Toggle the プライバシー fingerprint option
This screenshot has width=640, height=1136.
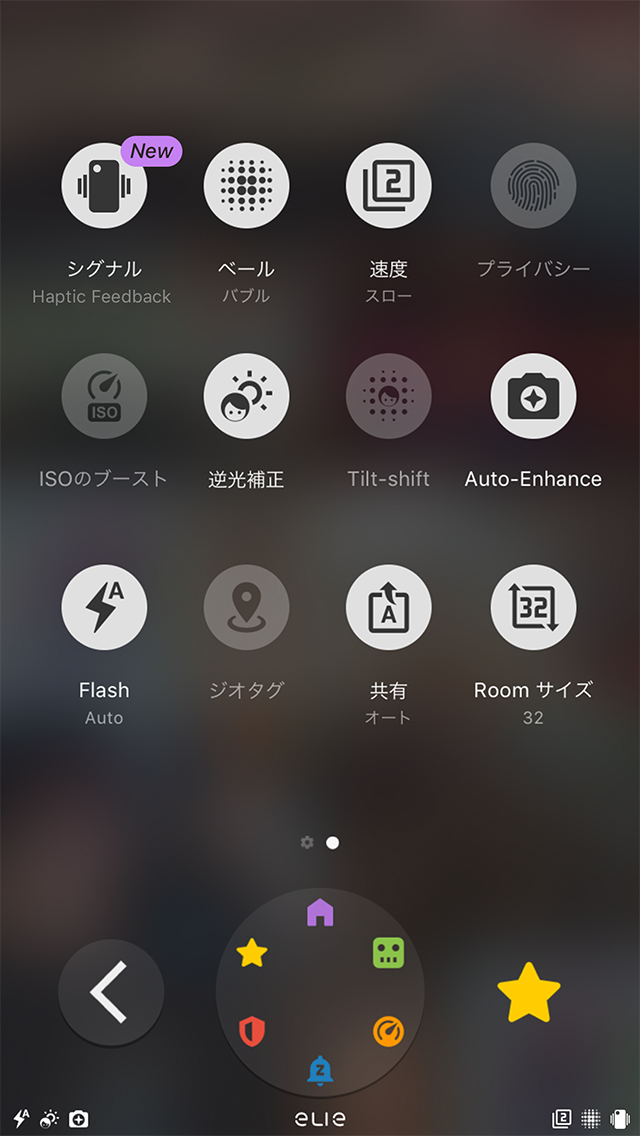pyautogui.click(x=533, y=186)
